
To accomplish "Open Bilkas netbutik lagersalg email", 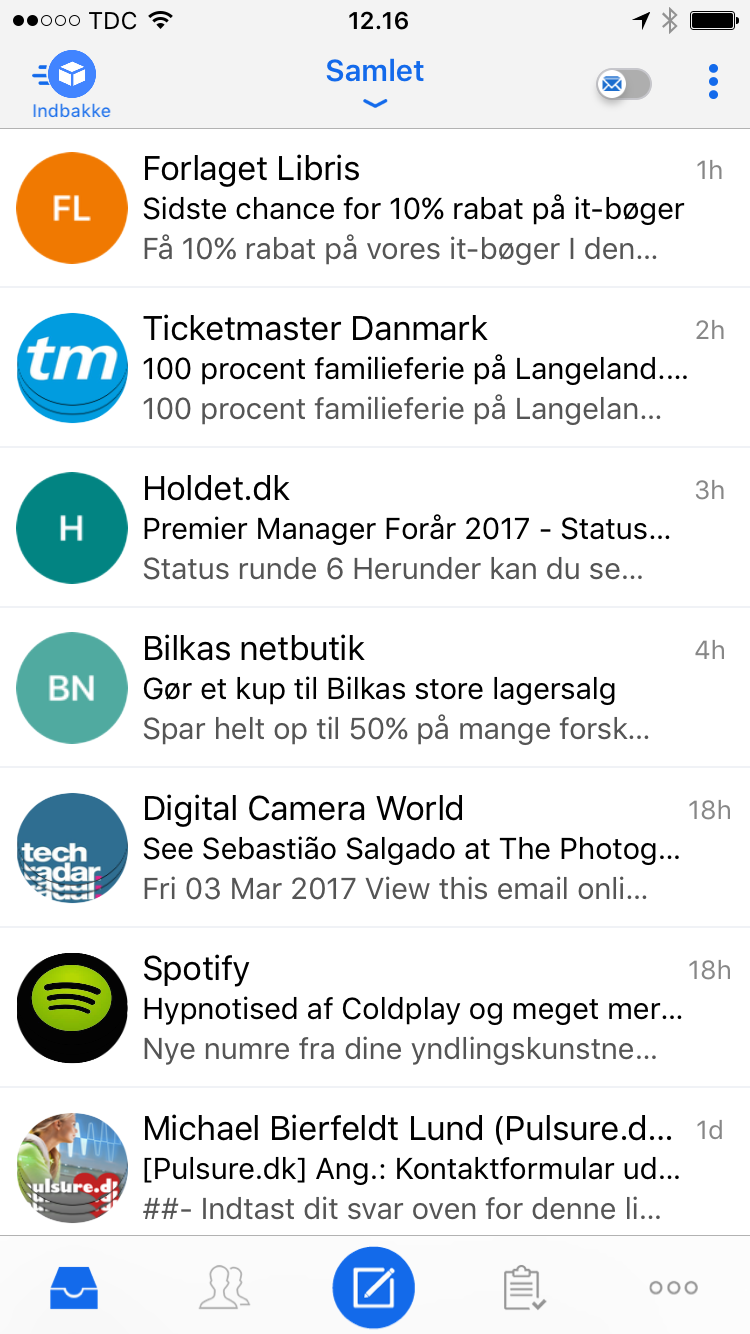I will click(x=375, y=688).
